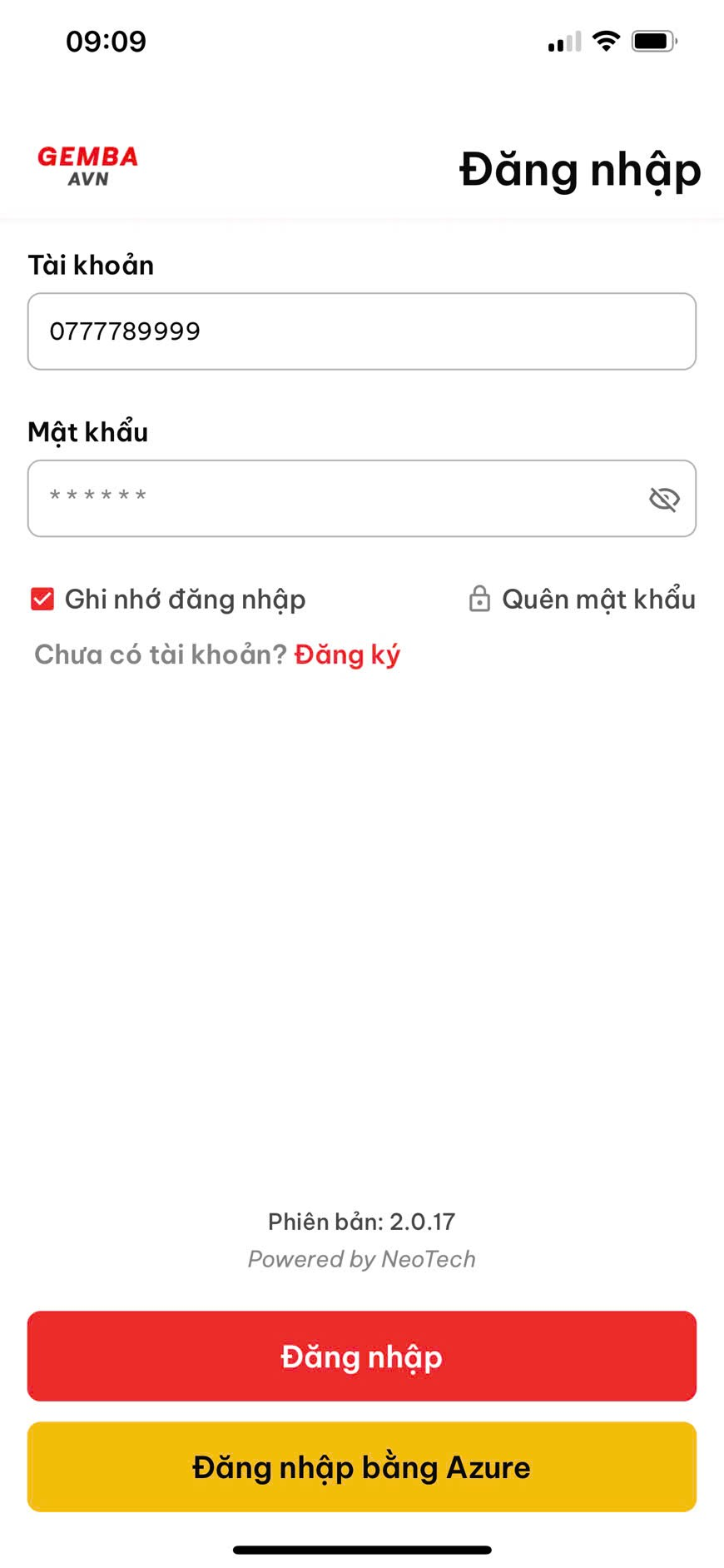
Task: Uncheck Ghi nhớ đăng nhập checkbox
Action: [42, 599]
